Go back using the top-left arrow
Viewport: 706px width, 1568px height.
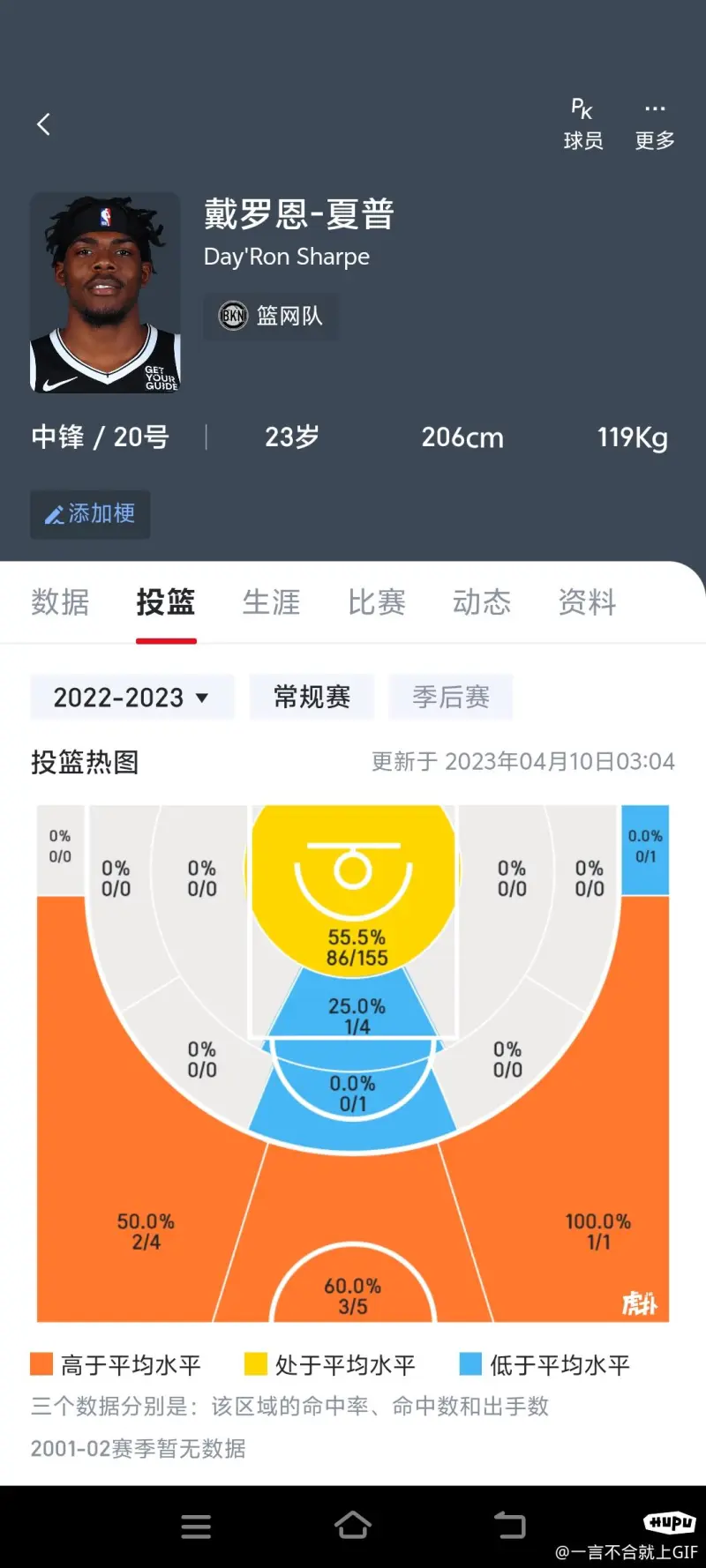point(43,124)
